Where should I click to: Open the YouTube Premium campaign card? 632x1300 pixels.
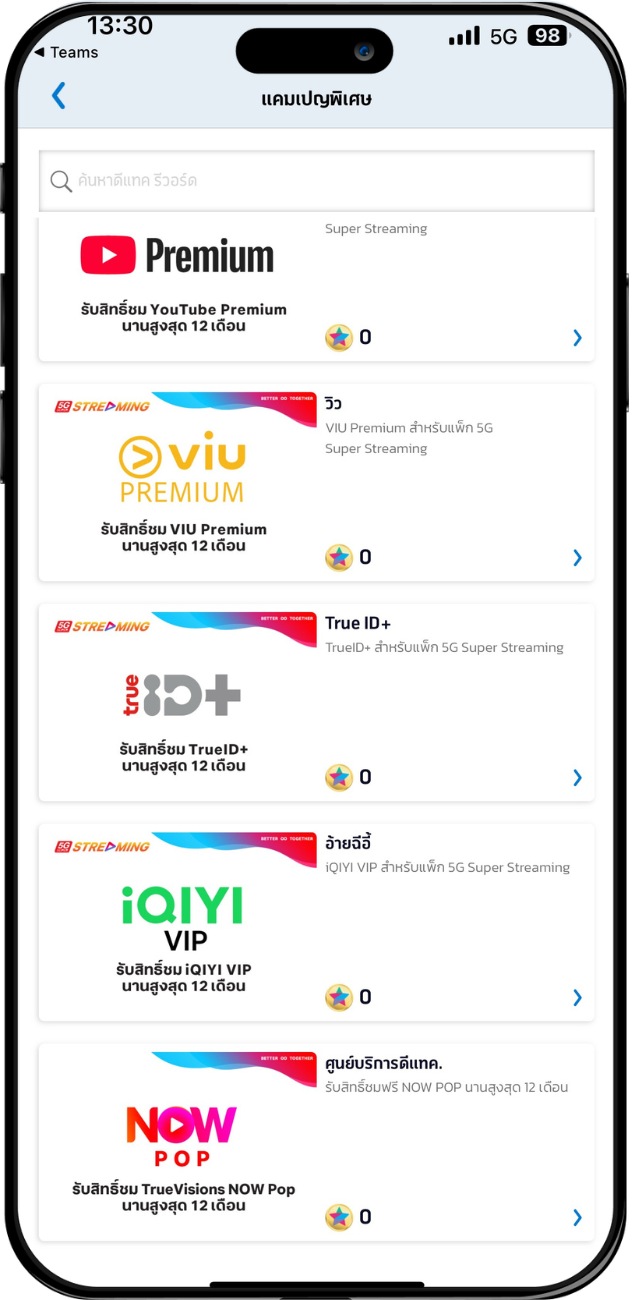click(x=316, y=288)
